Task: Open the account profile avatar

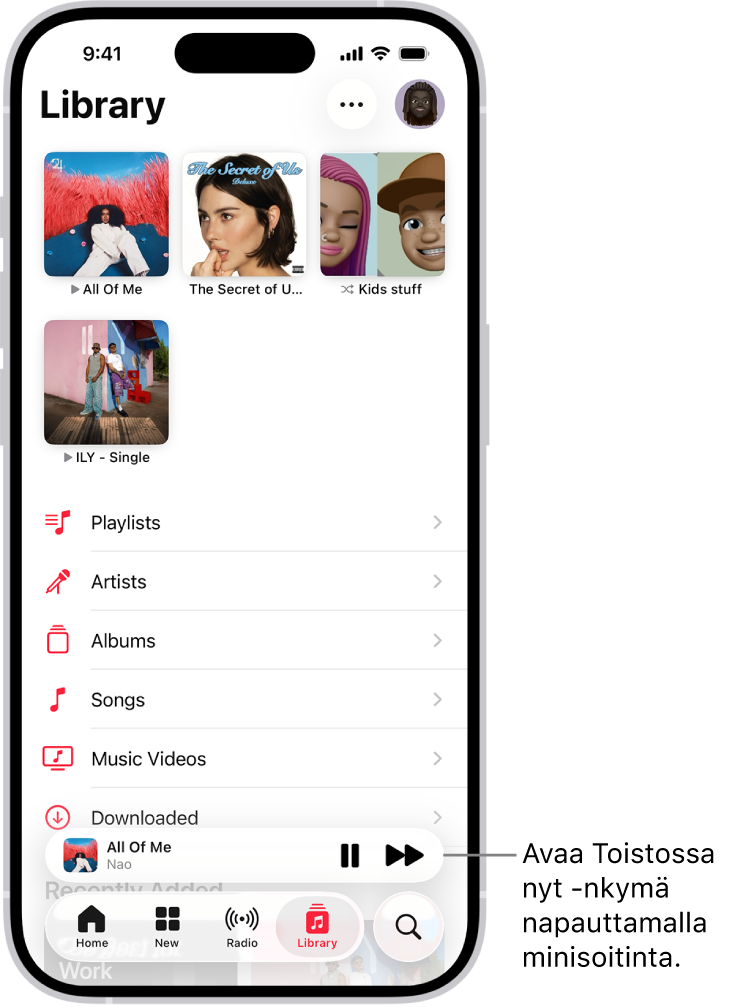Action: [419, 104]
